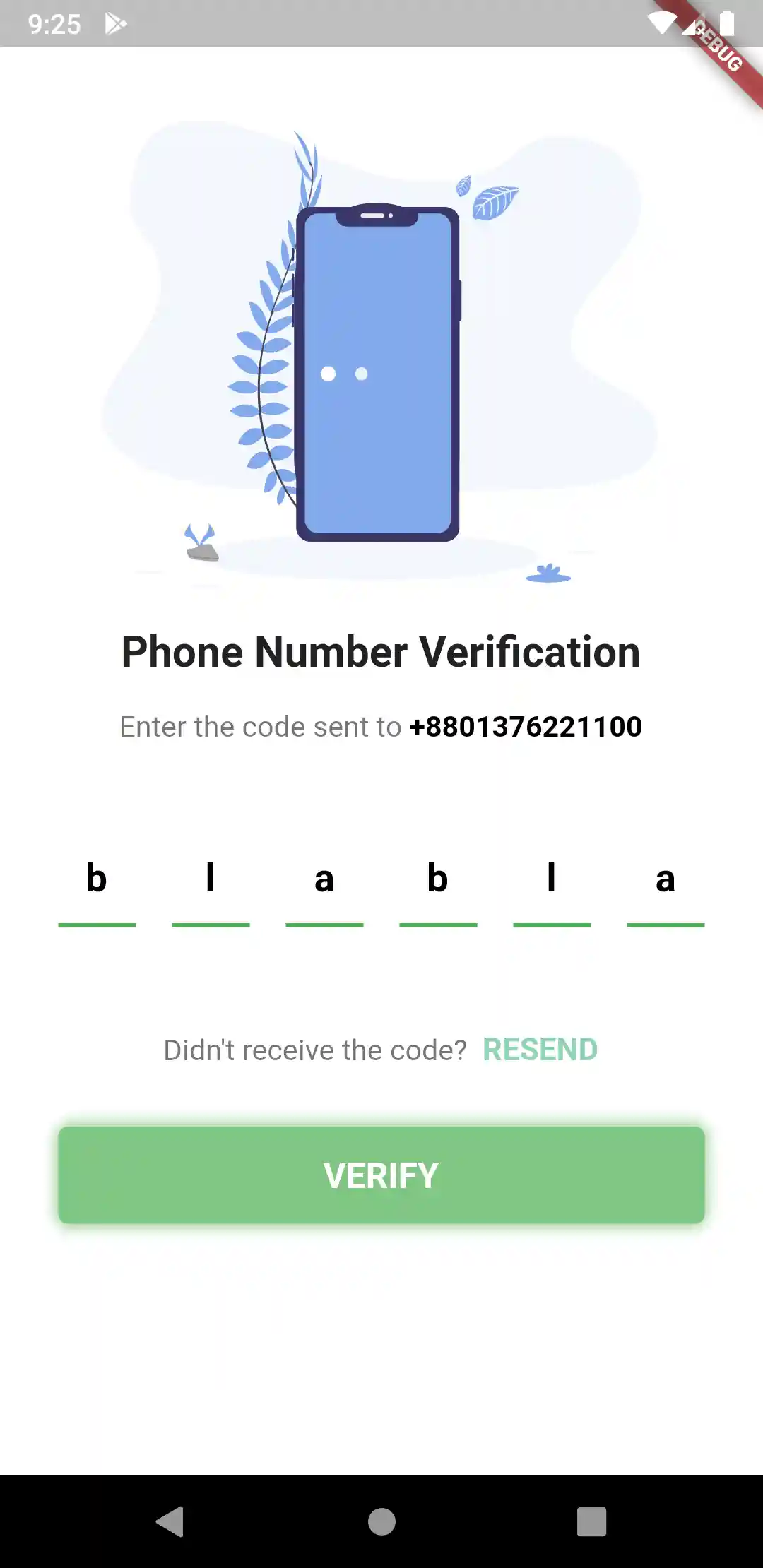Focus the third code digit field
This screenshot has width=763, height=1568.
324,883
